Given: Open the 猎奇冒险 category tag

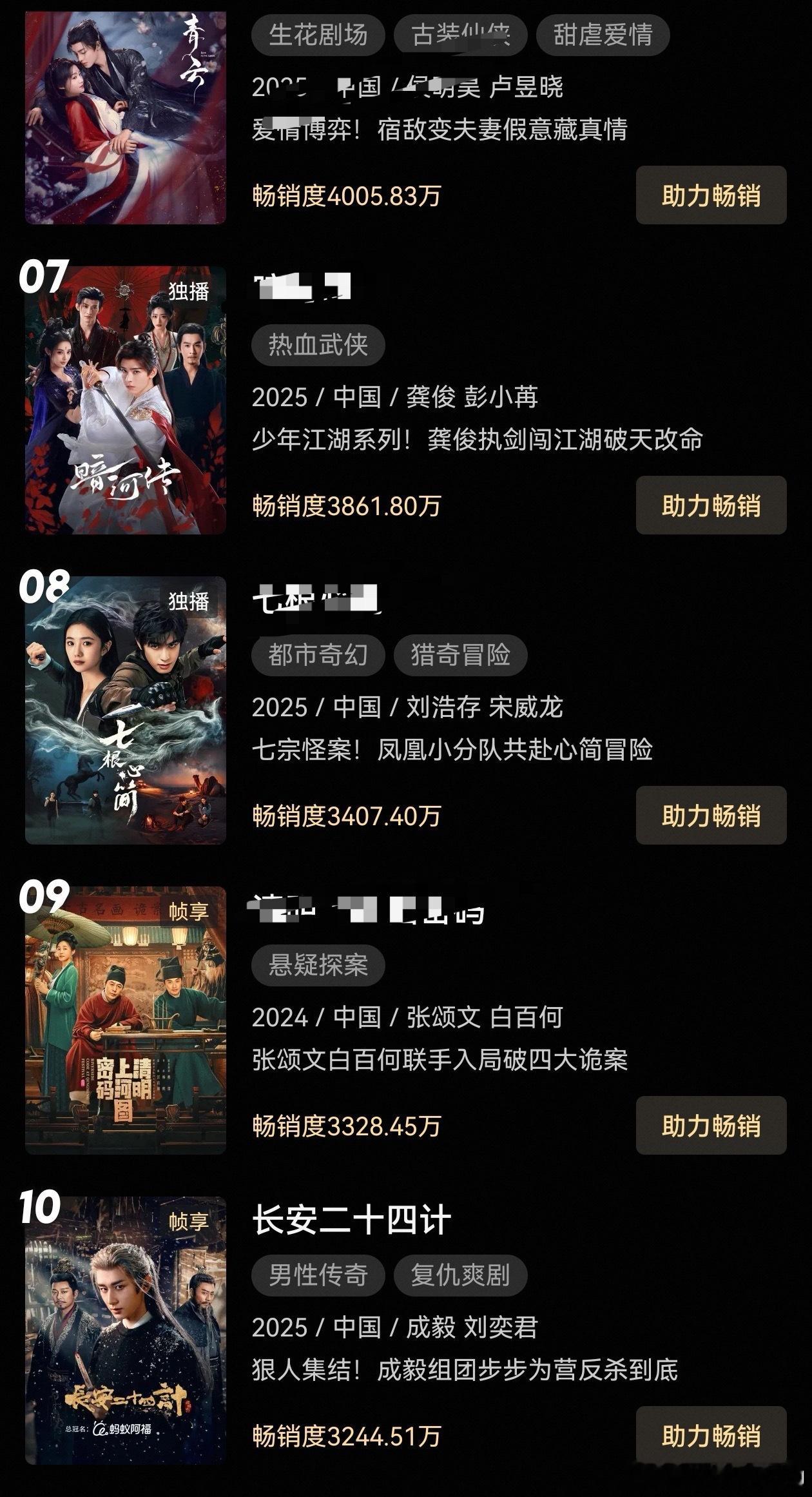Looking at the screenshot, I should pos(461,655).
